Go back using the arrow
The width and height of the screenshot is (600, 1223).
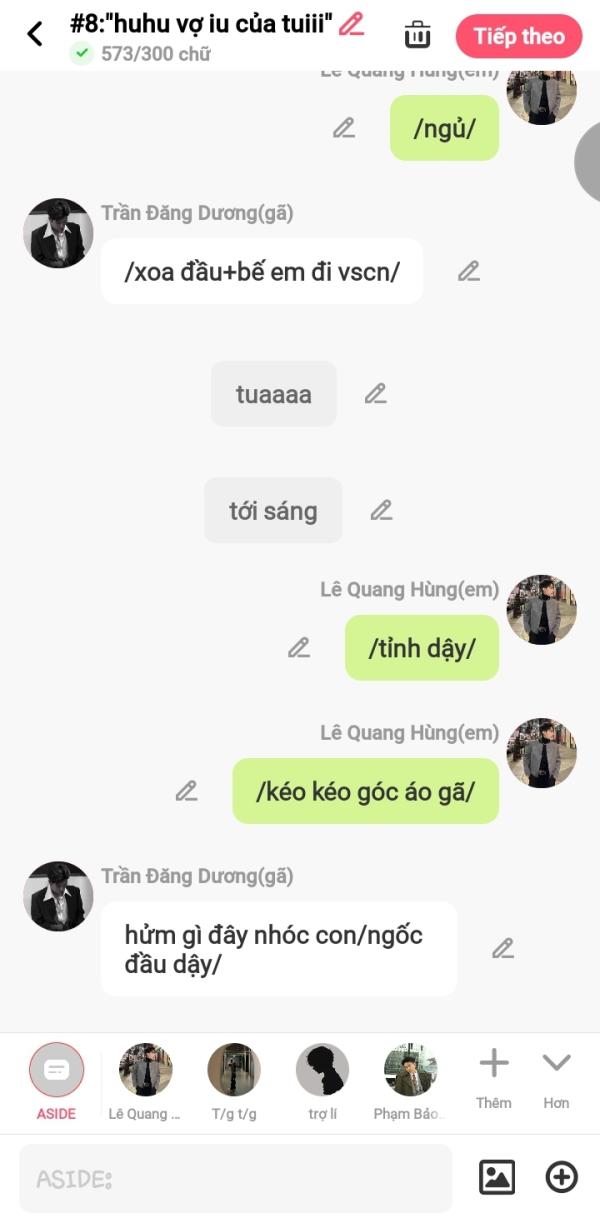35,34
